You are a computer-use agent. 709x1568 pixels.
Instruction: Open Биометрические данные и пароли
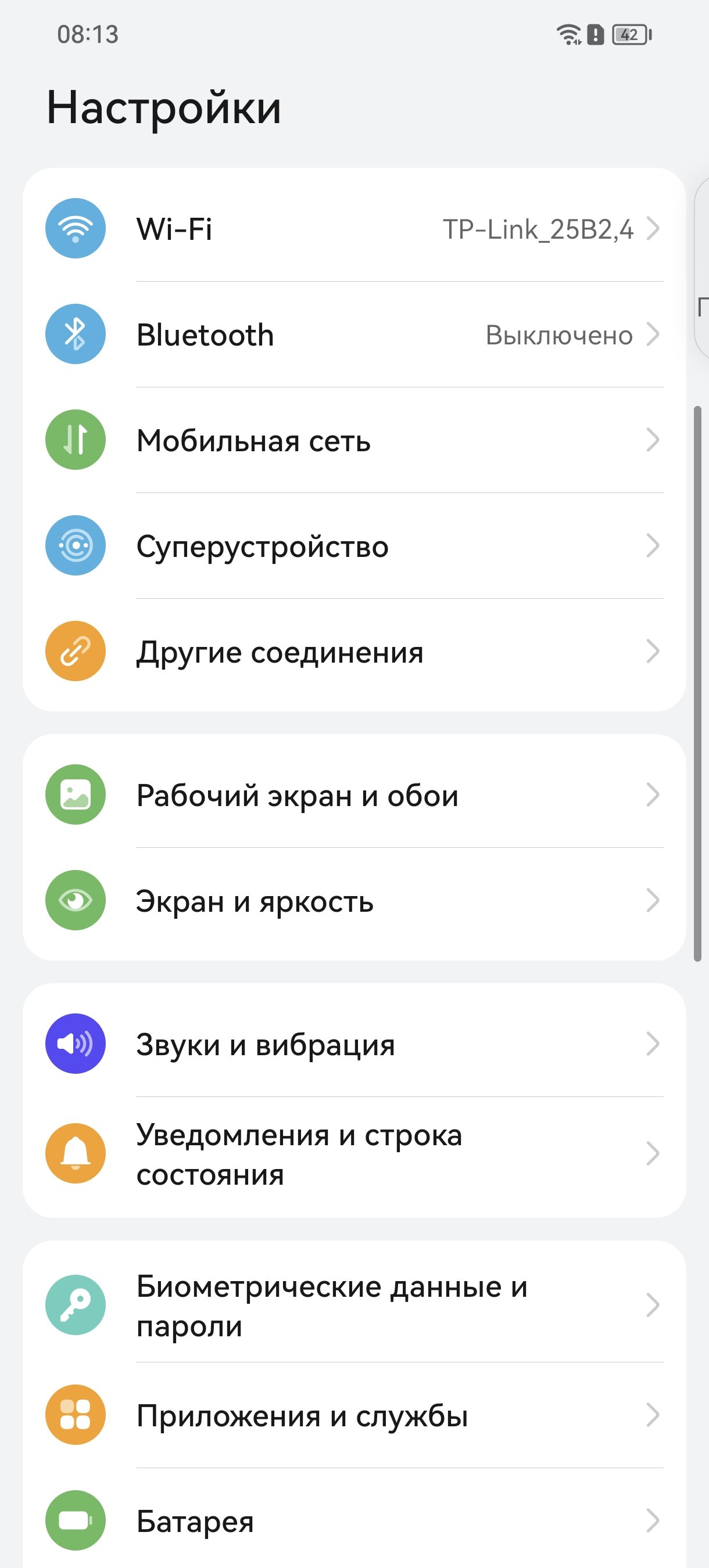point(353,1306)
